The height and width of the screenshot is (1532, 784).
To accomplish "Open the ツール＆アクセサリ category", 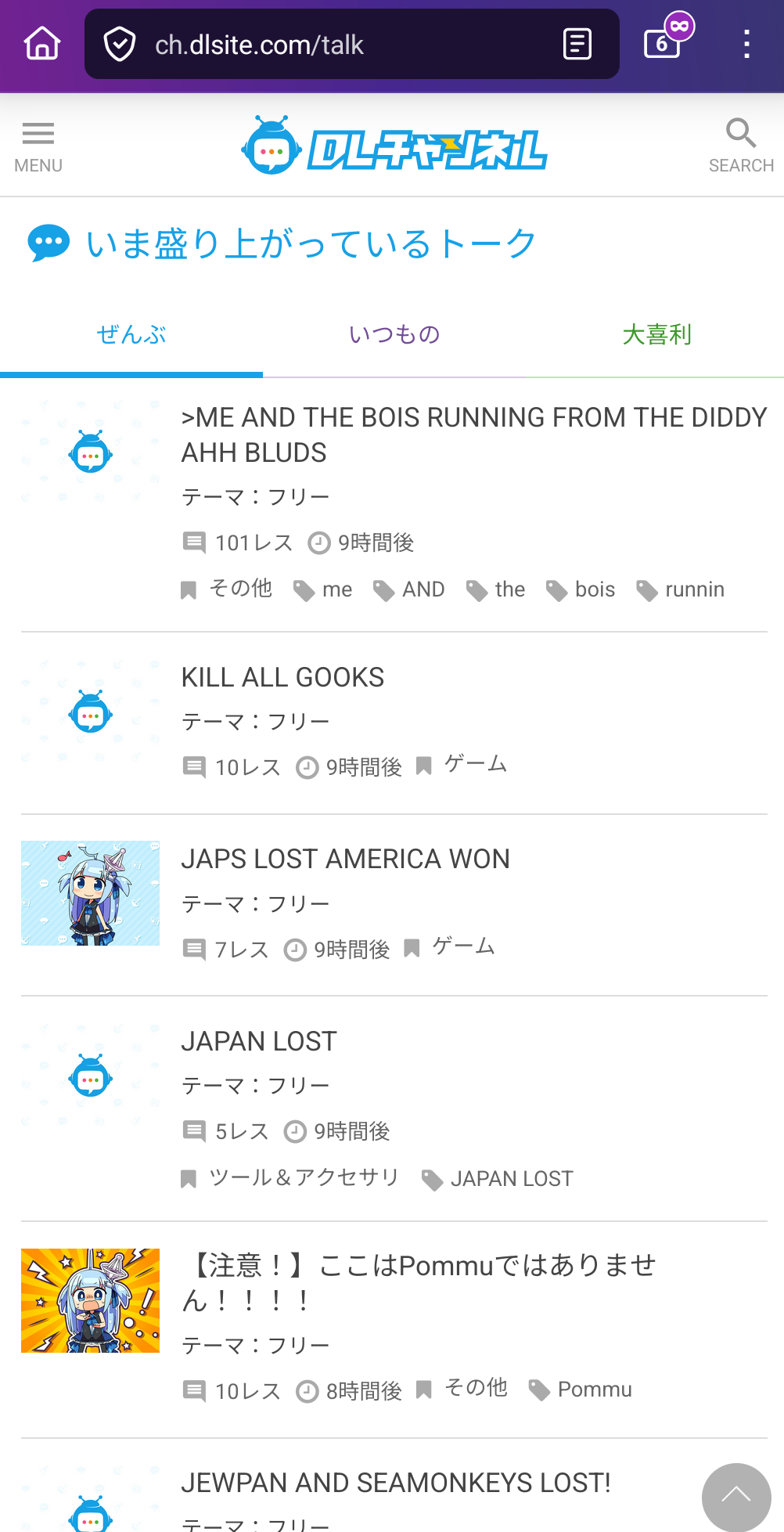I will 304,1177.
